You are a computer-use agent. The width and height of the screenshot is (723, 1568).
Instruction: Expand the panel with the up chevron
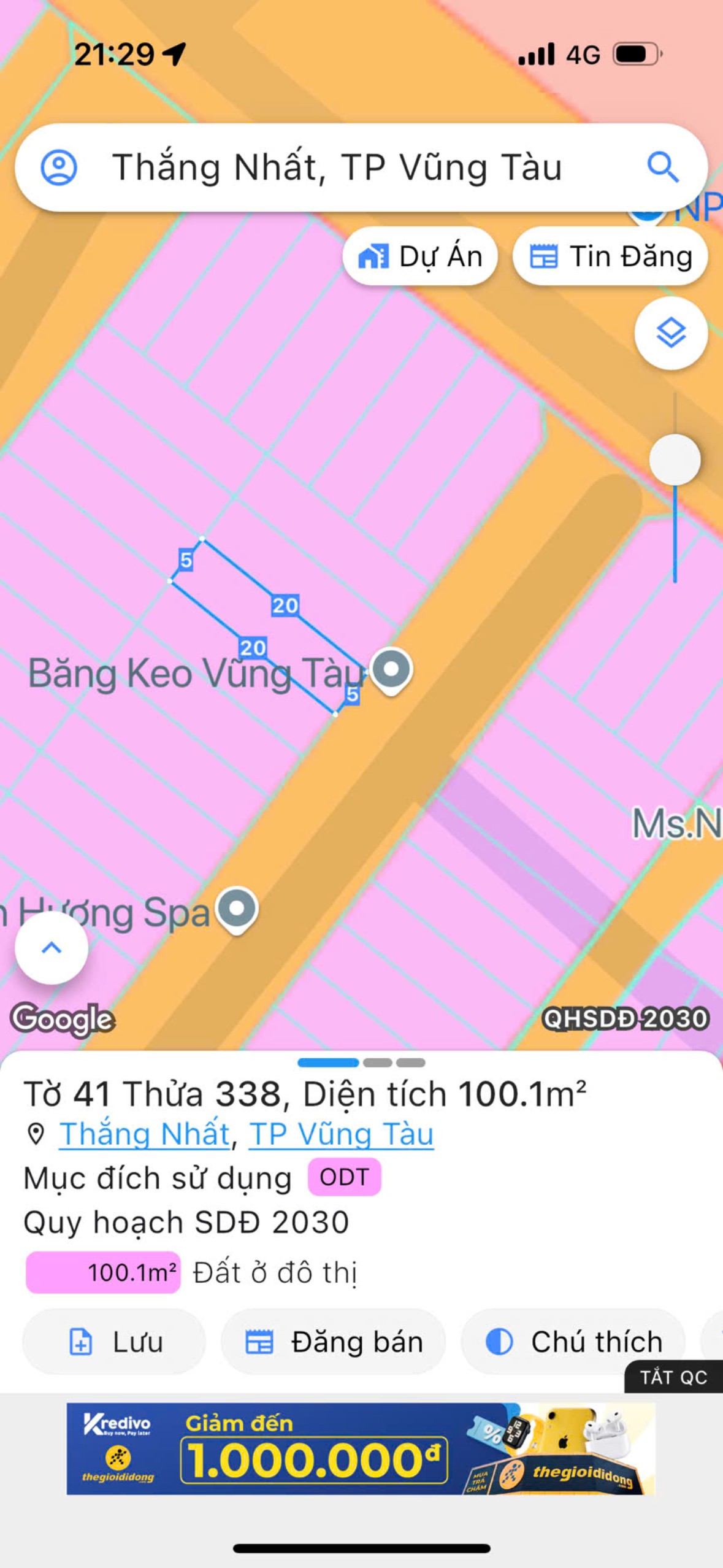pyautogui.click(x=52, y=948)
